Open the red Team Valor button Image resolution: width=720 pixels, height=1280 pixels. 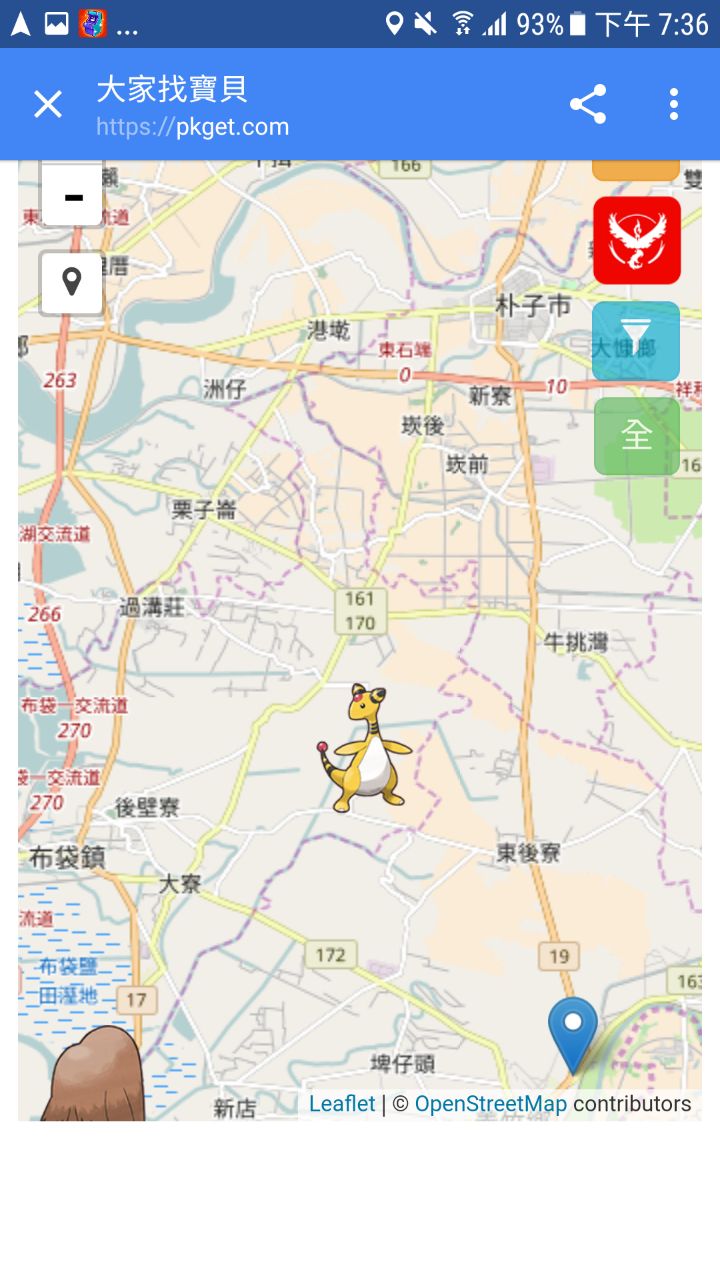coord(637,240)
